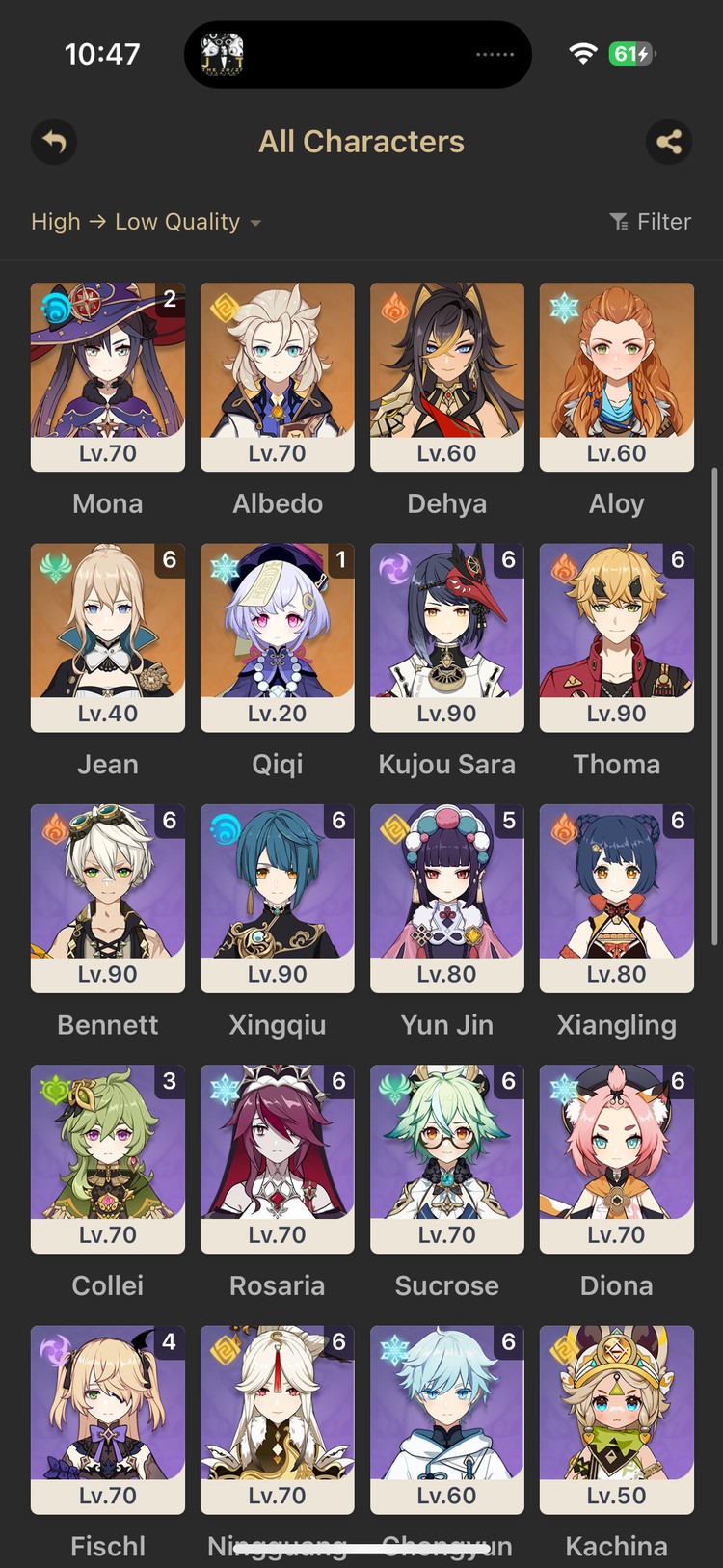
Task: View Kujou Sara's details
Action: coord(447,636)
